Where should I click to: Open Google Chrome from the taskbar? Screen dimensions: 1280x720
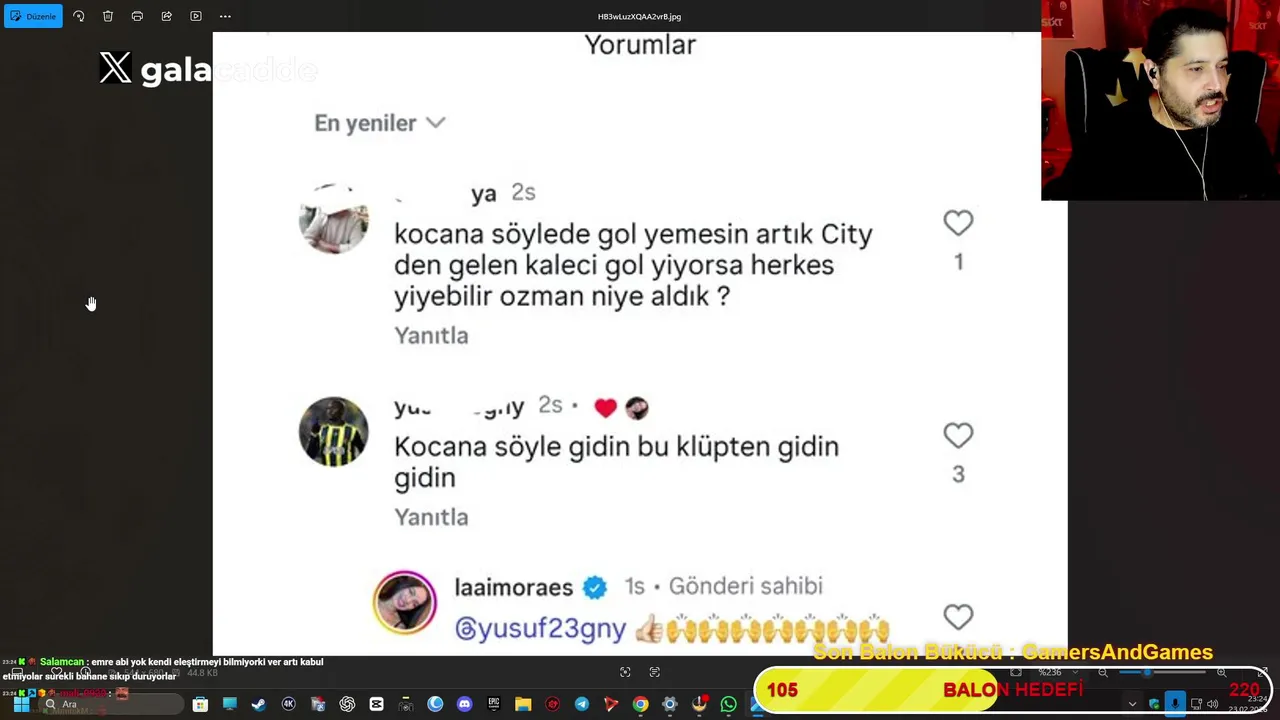pos(640,704)
